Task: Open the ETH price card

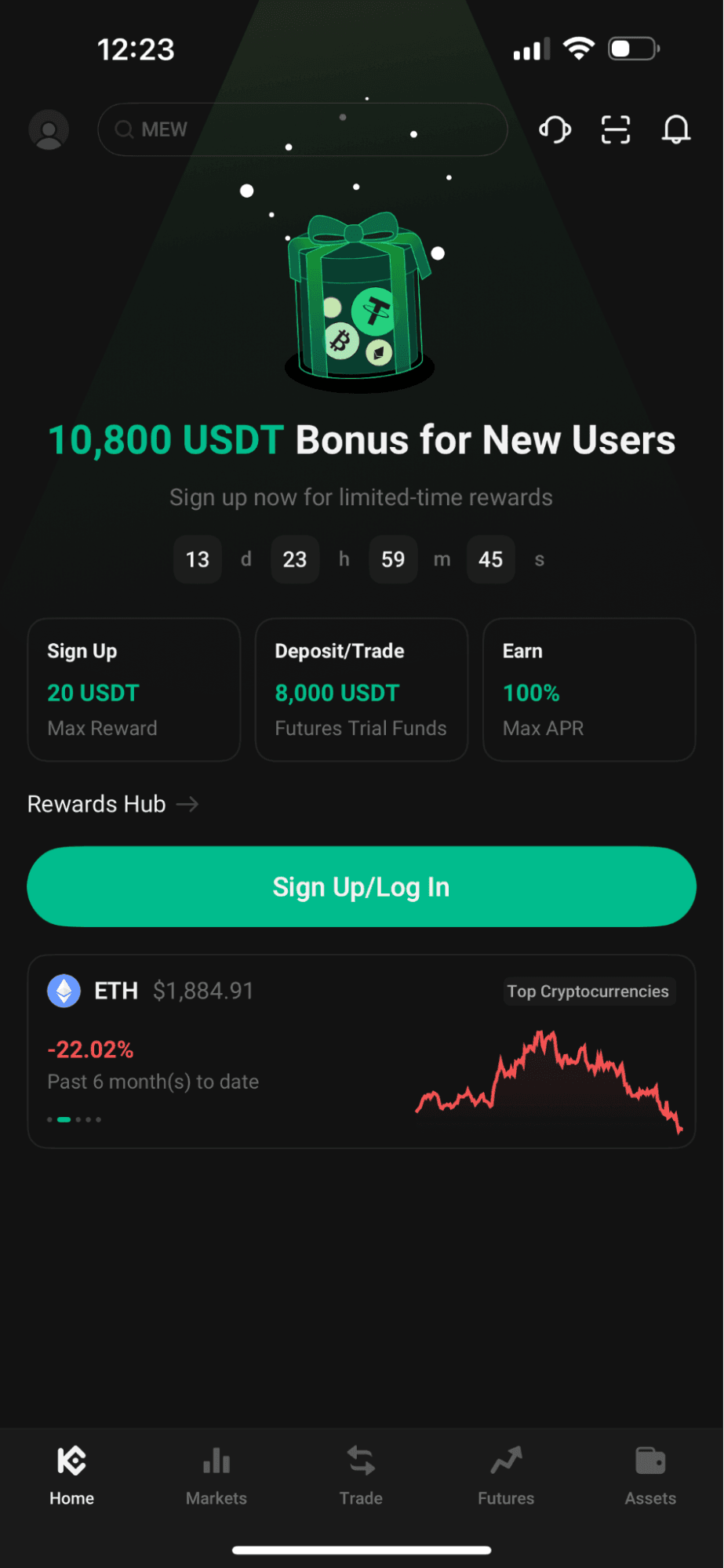Action: pos(361,1051)
